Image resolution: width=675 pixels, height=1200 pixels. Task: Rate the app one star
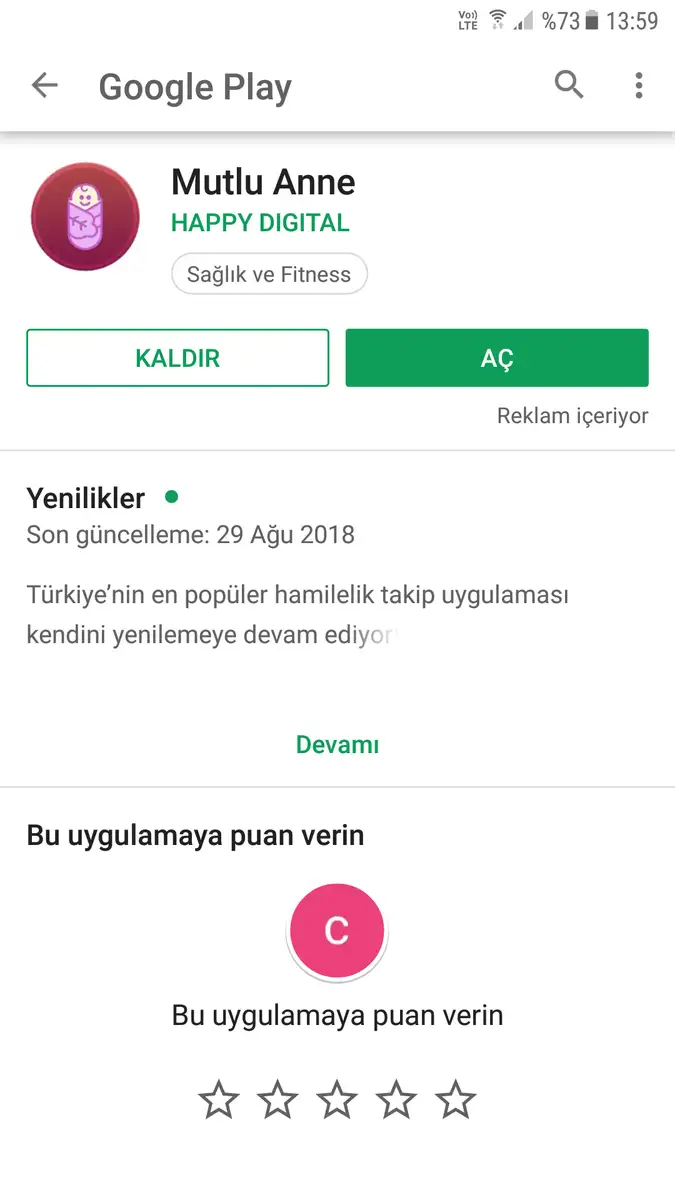coord(218,1100)
